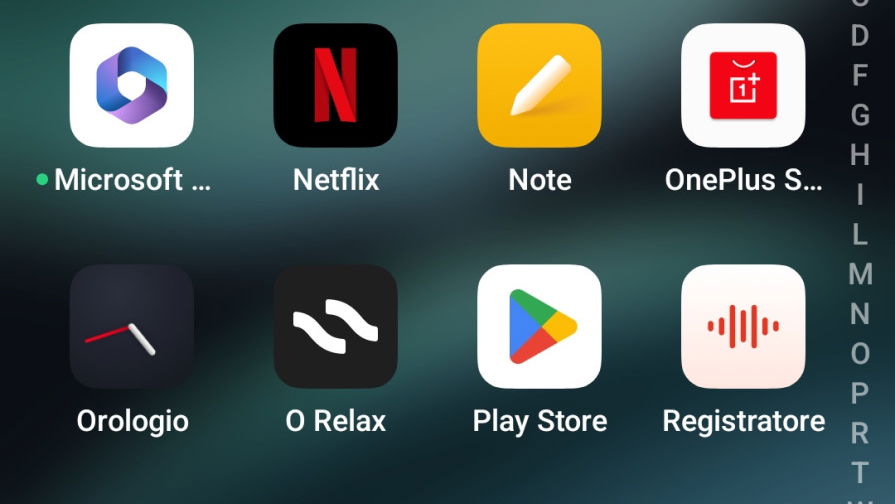Image resolution: width=895 pixels, height=504 pixels.
Task: Jump to letter M in index
Action: click(x=860, y=274)
